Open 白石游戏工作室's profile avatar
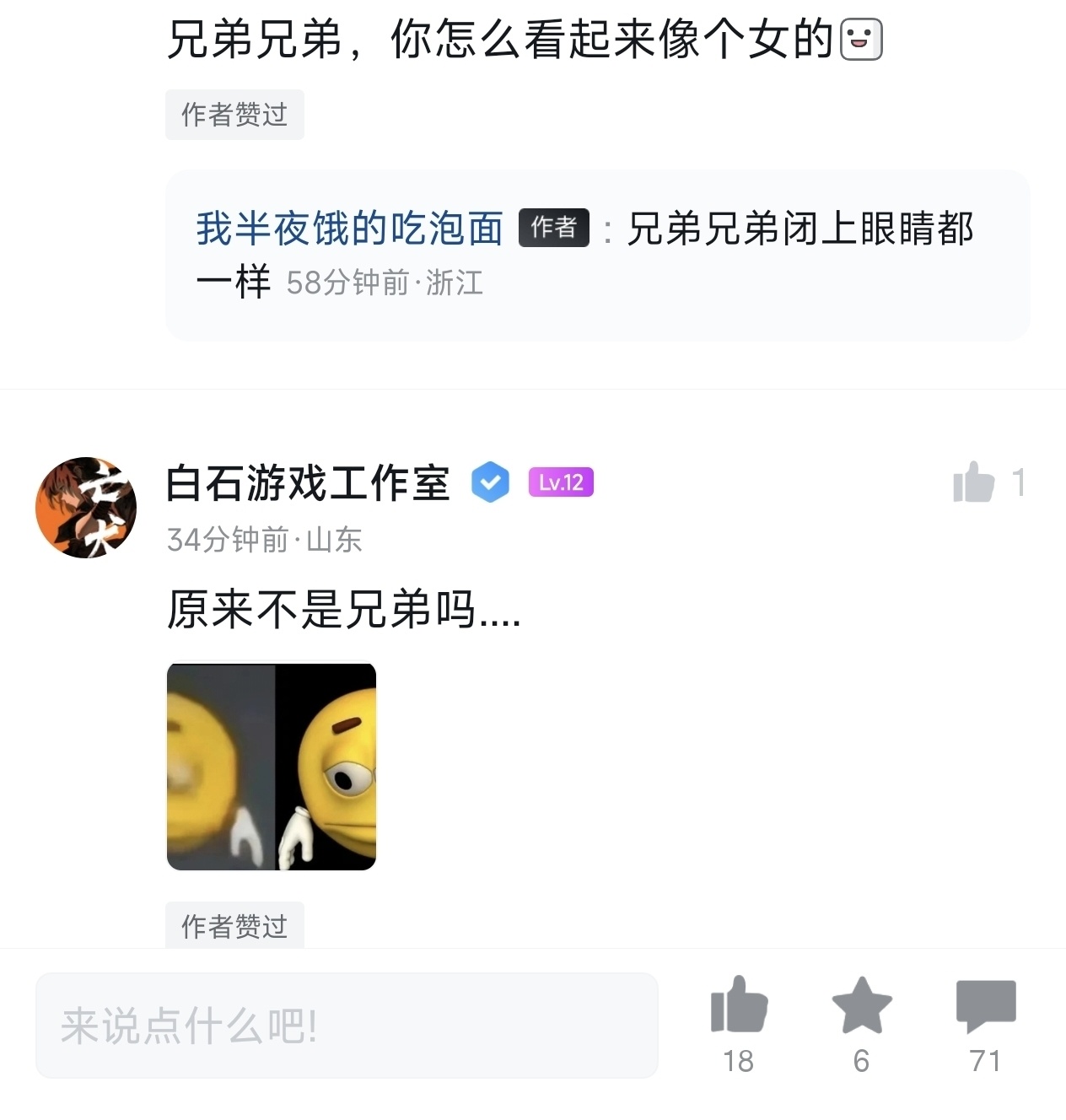The height and width of the screenshot is (1120, 1066). coord(86,508)
